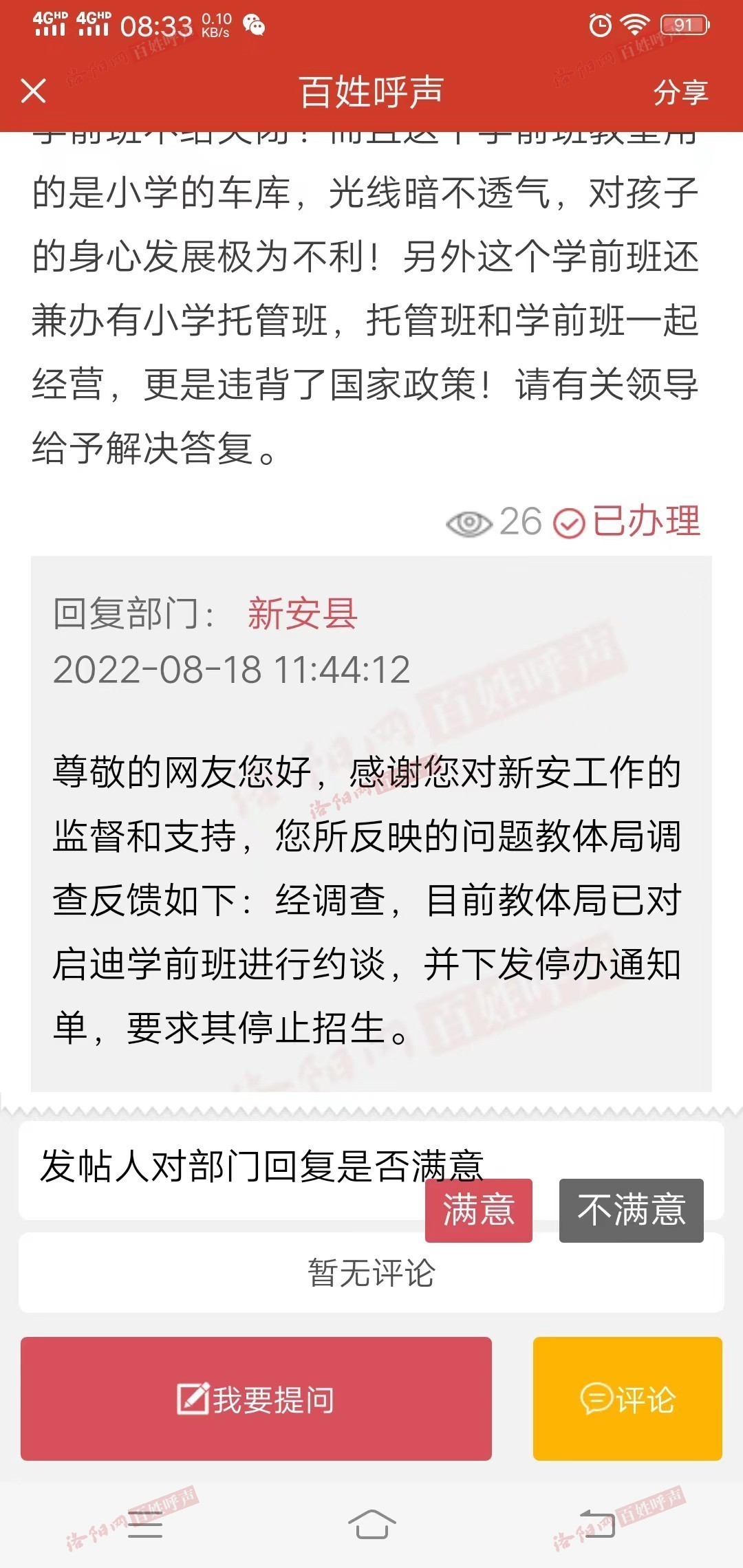The height and width of the screenshot is (1568, 743).
Task: Share this post via 分享
Action: point(680,92)
